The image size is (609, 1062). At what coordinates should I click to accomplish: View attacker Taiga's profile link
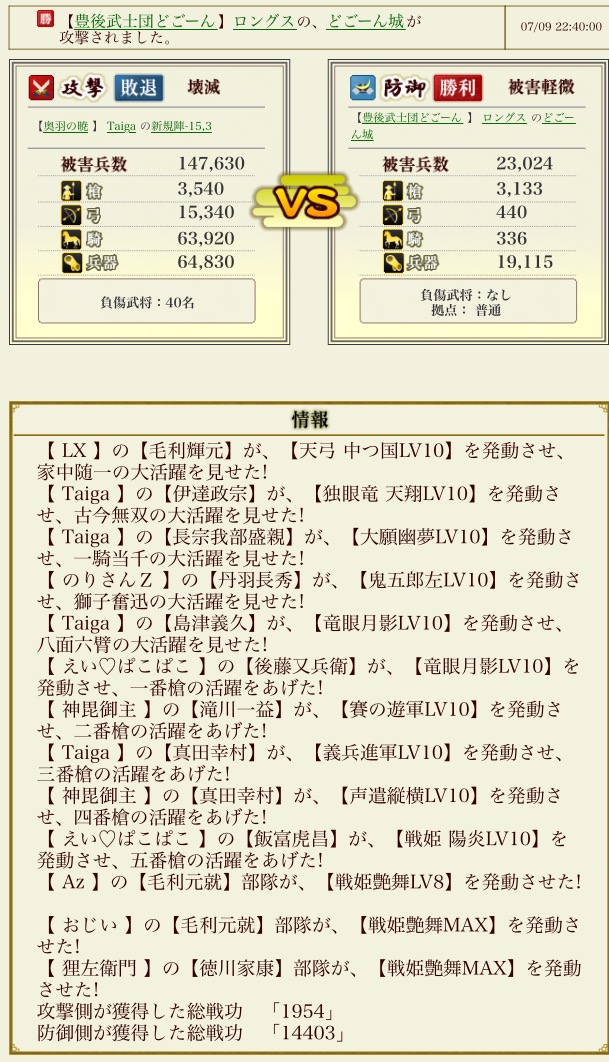pyautogui.click(x=123, y=127)
